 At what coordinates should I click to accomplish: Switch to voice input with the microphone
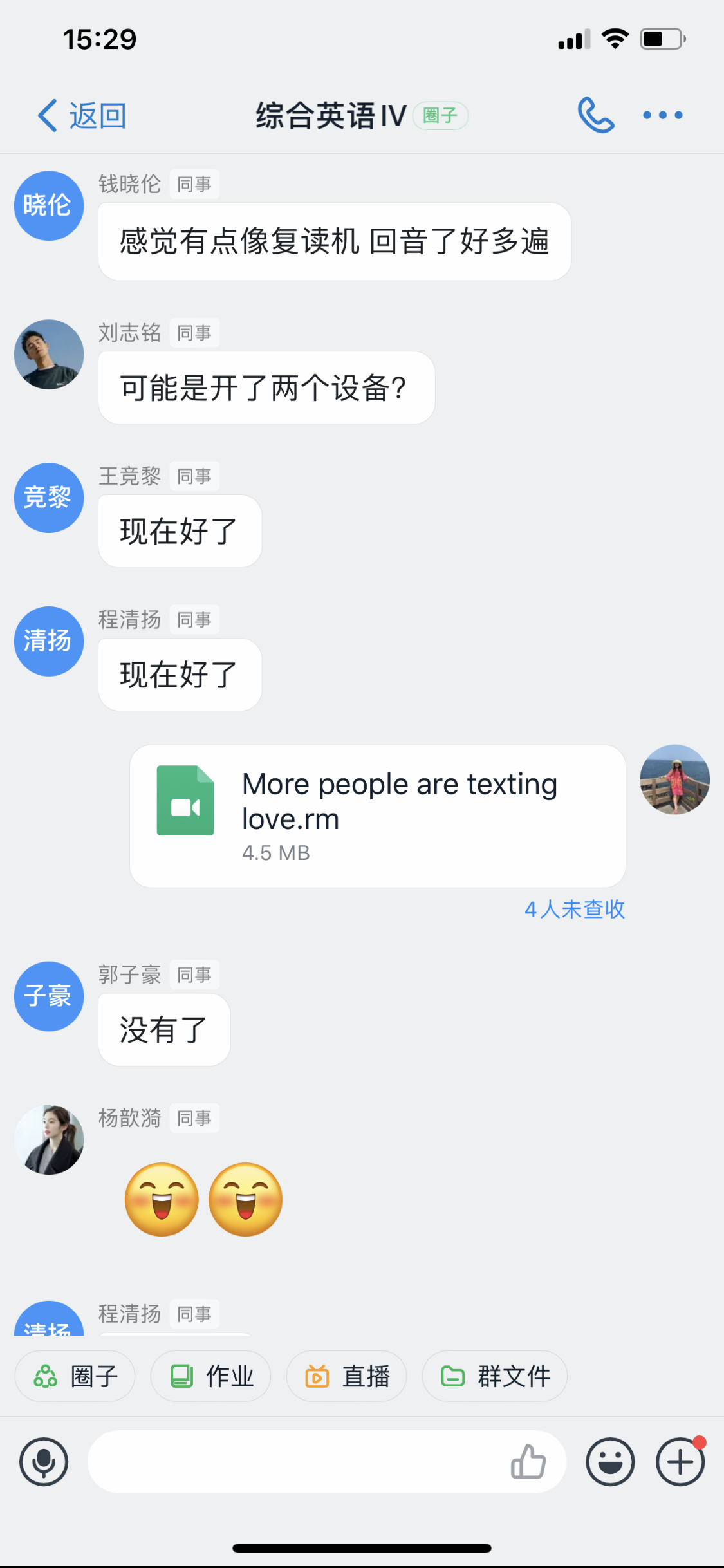pos(44,1462)
